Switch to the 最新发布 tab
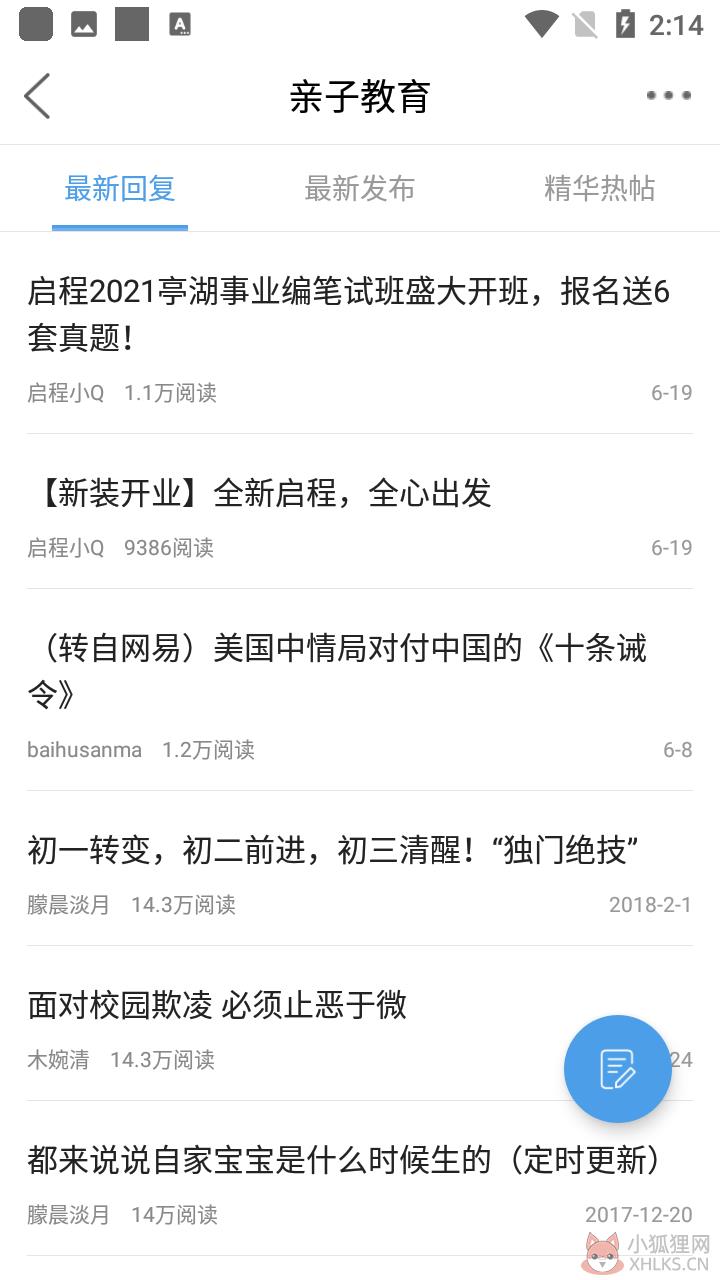 point(360,188)
